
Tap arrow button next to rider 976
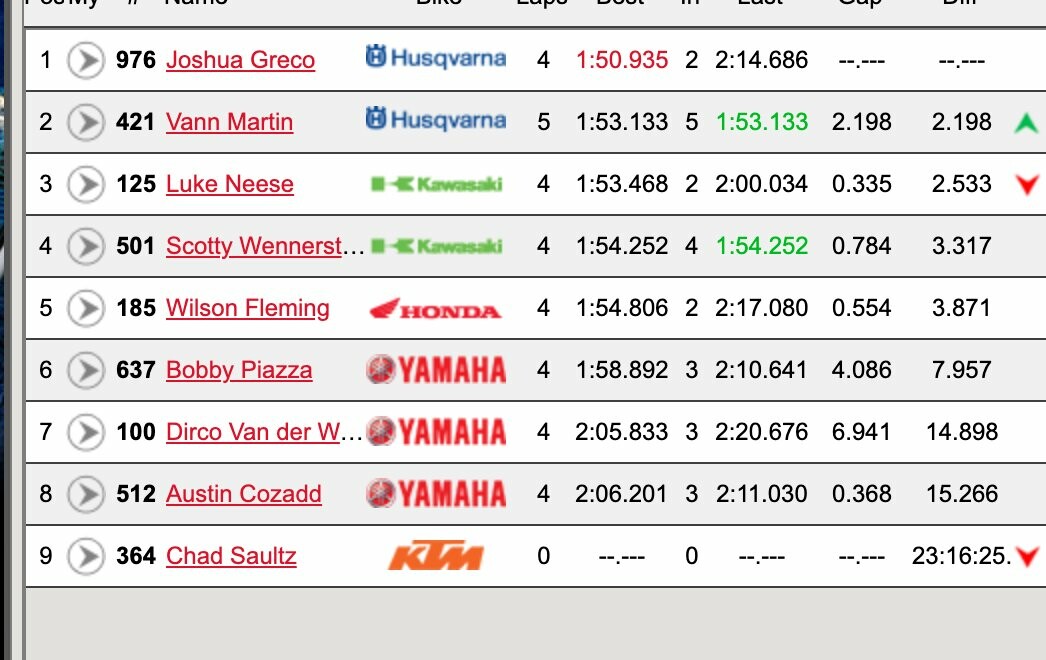coord(86,61)
